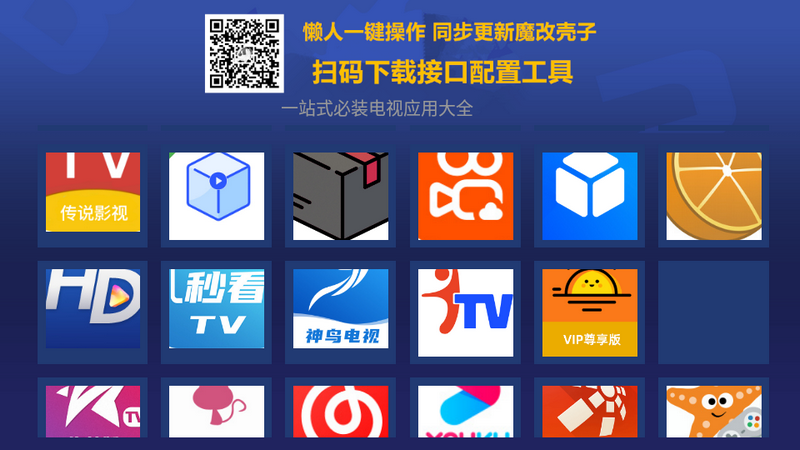Tap the orange fruit slice app

[713, 195]
